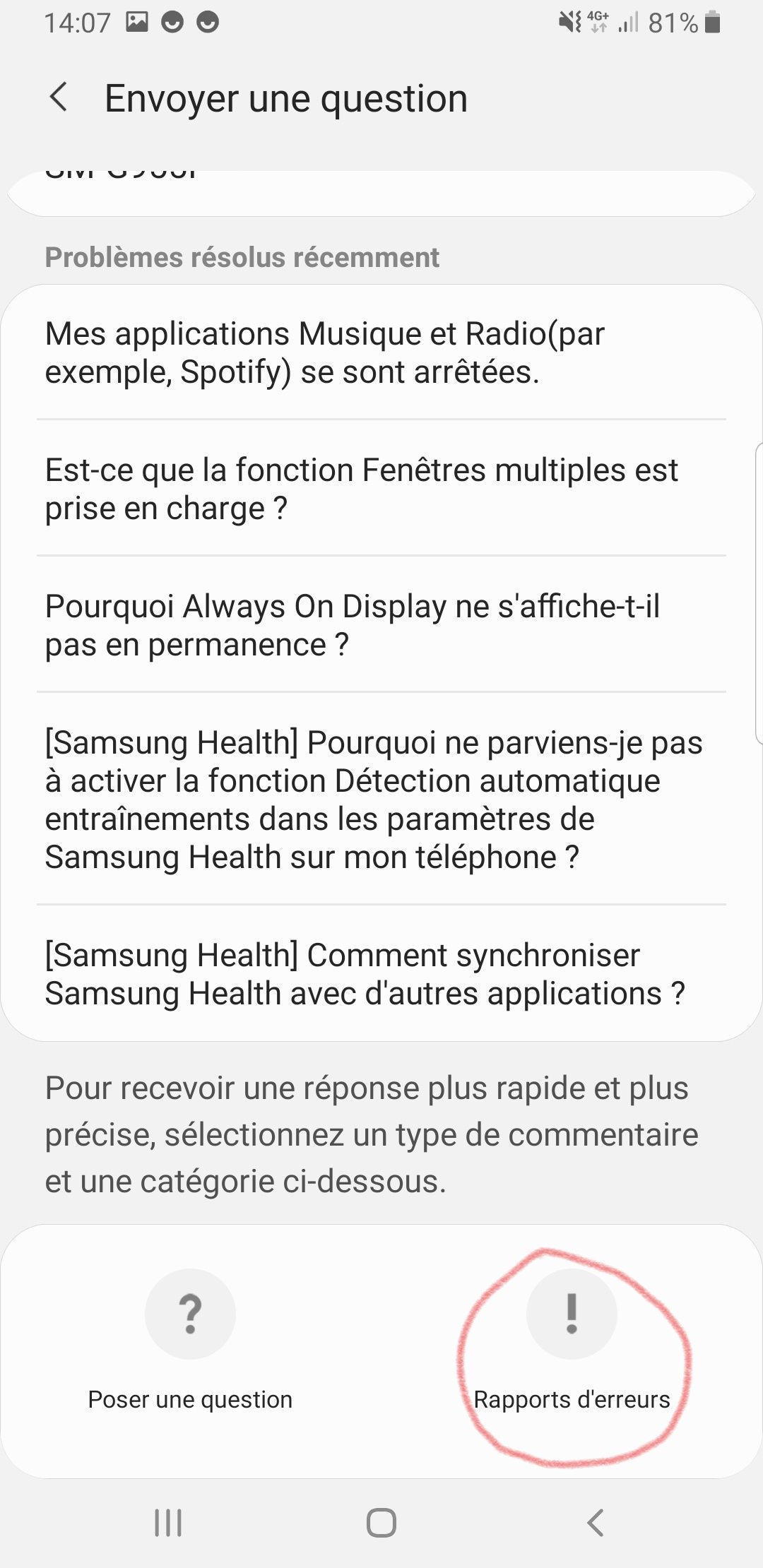Viewport: 763px width, 1568px height.
Task: Choose Rapports d'erreurs
Action: pos(572,1342)
